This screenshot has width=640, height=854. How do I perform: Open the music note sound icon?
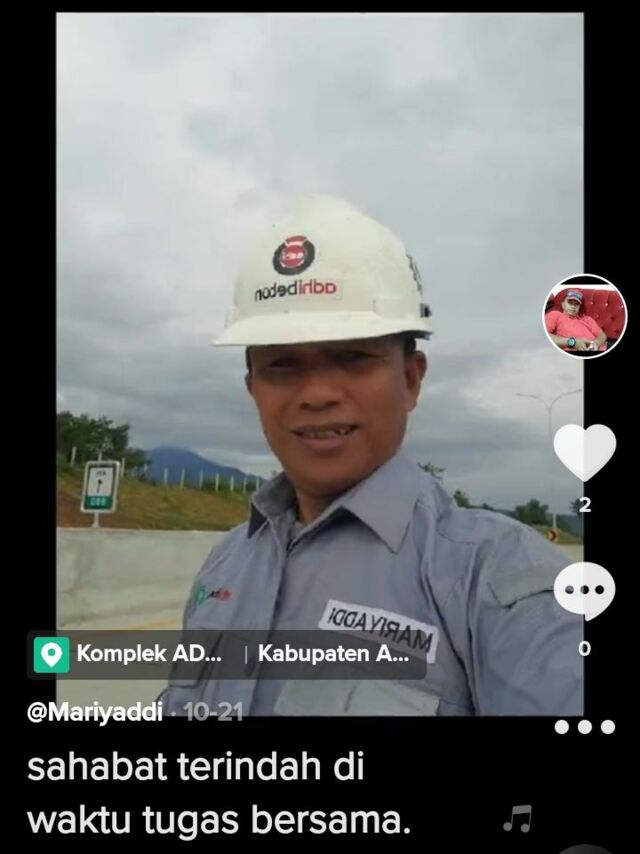517,820
